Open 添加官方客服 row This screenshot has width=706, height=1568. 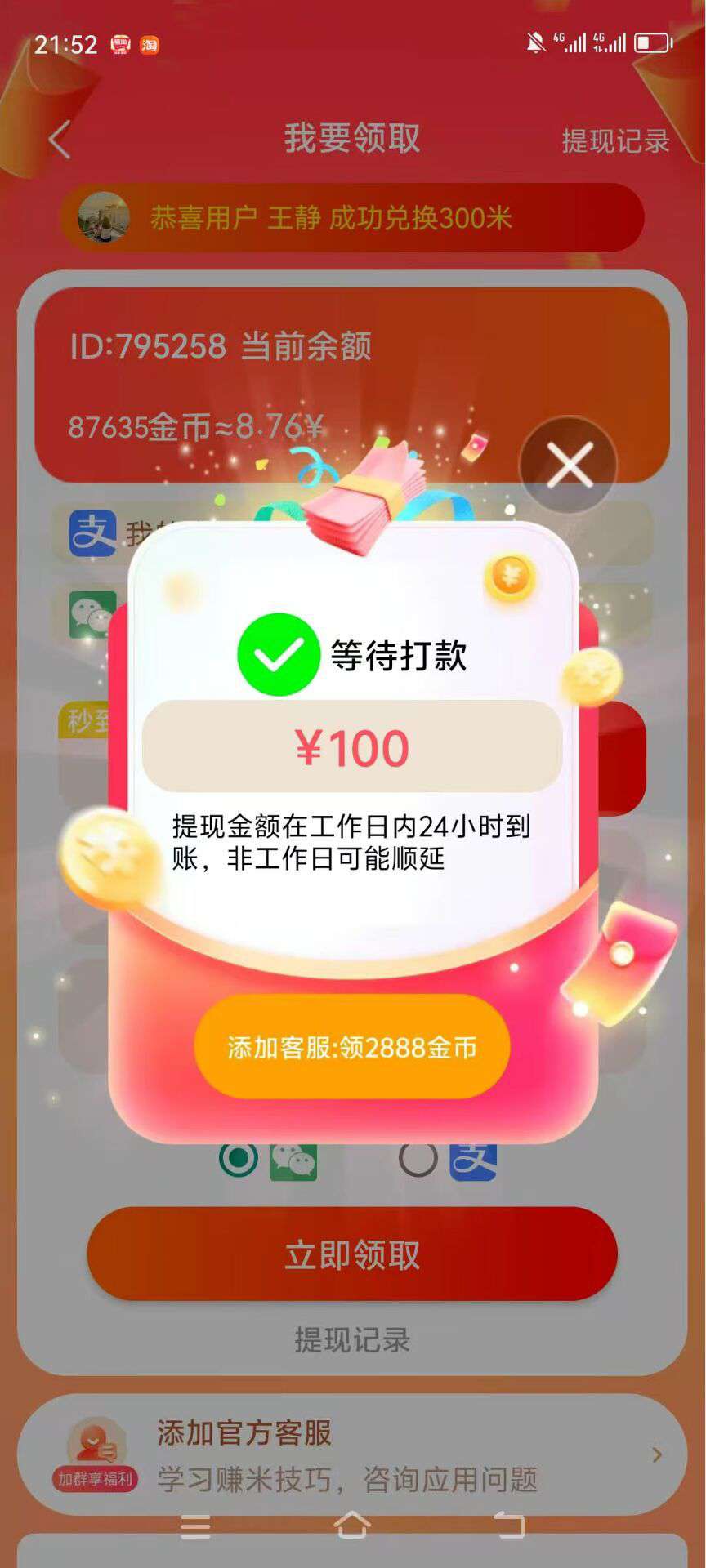point(352,1455)
